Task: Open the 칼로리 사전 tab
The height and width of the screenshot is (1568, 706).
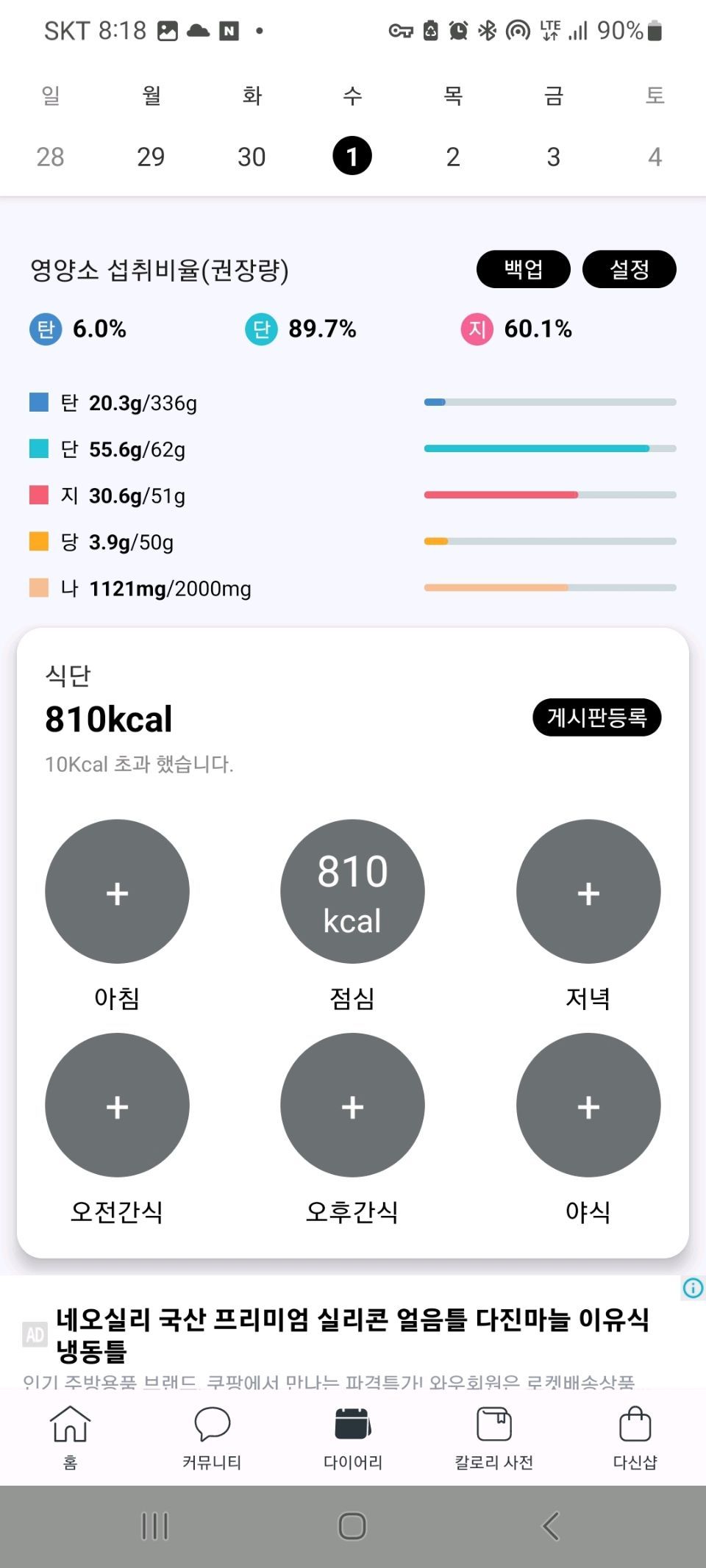Action: pyautogui.click(x=493, y=1436)
